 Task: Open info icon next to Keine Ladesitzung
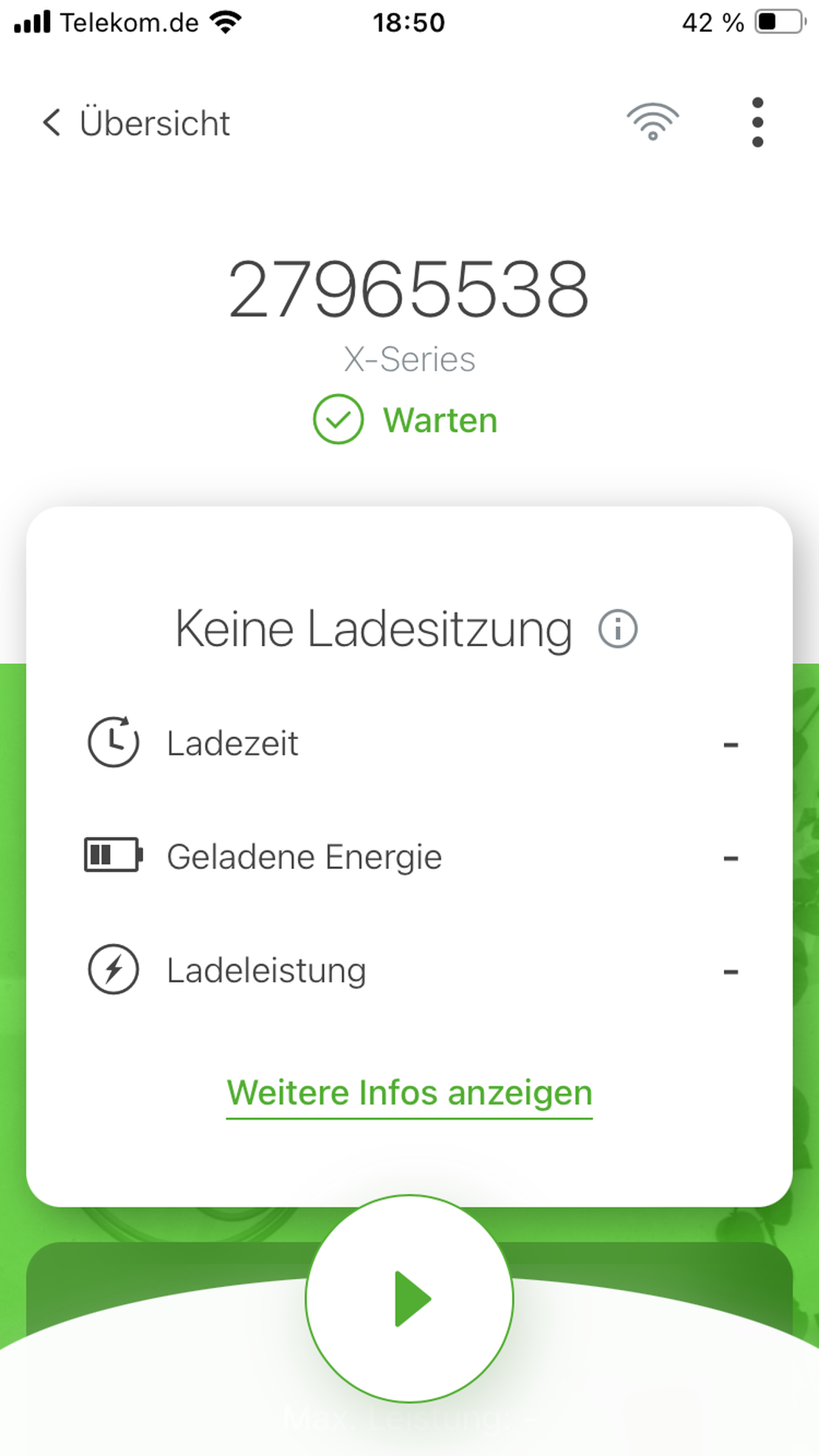tap(618, 629)
